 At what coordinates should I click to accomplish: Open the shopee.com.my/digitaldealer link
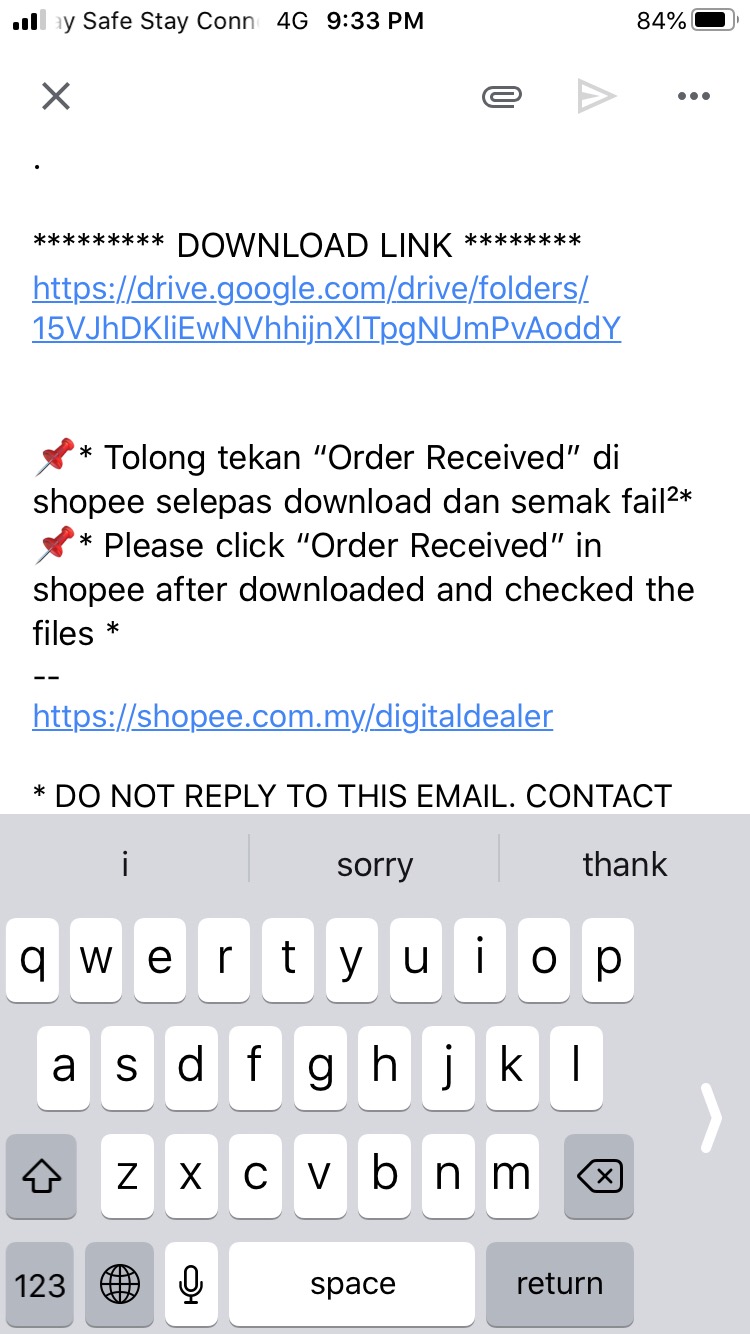[292, 716]
